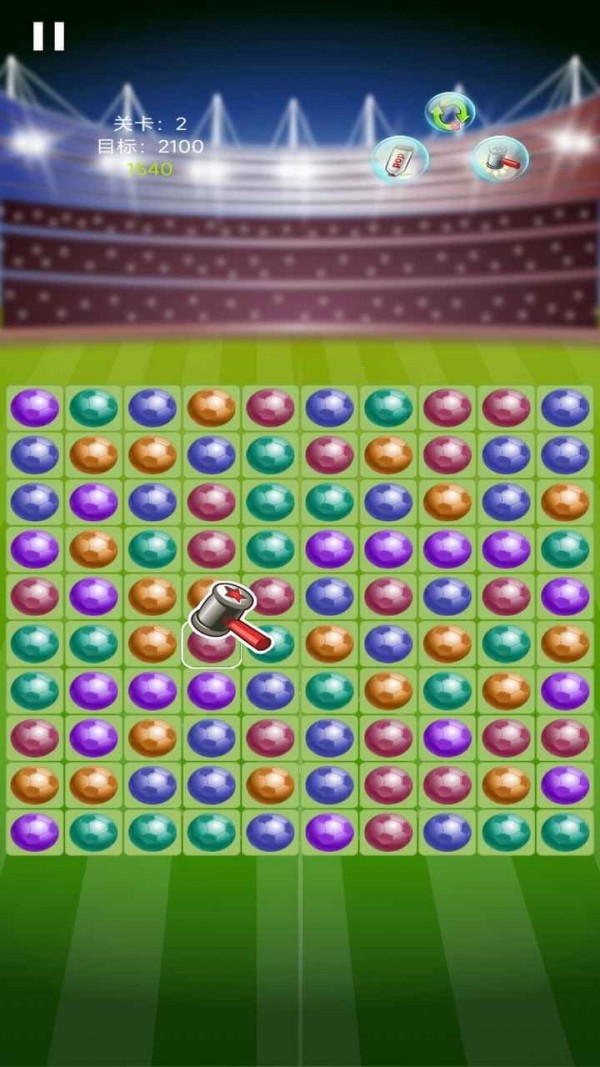Smash the outlined ball under the hammer cursor
Image resolution: width=600 pixels, height=1067 pixels.
211,646
